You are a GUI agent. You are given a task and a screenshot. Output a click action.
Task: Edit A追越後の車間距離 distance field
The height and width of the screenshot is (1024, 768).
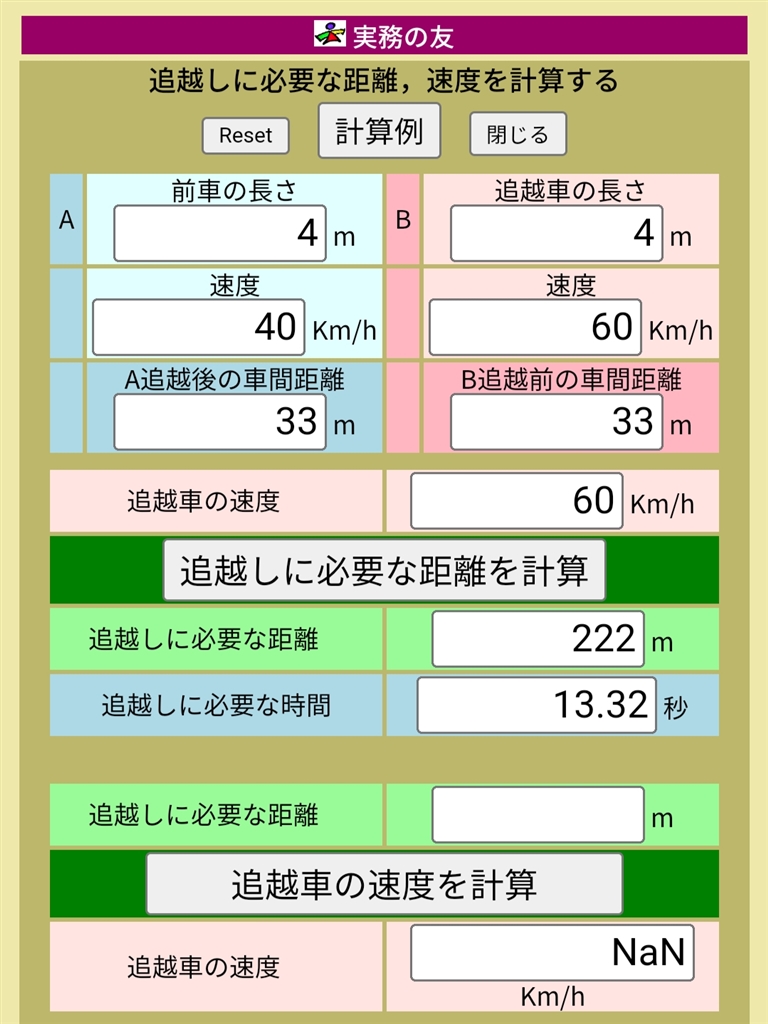(x=220, y=422)
